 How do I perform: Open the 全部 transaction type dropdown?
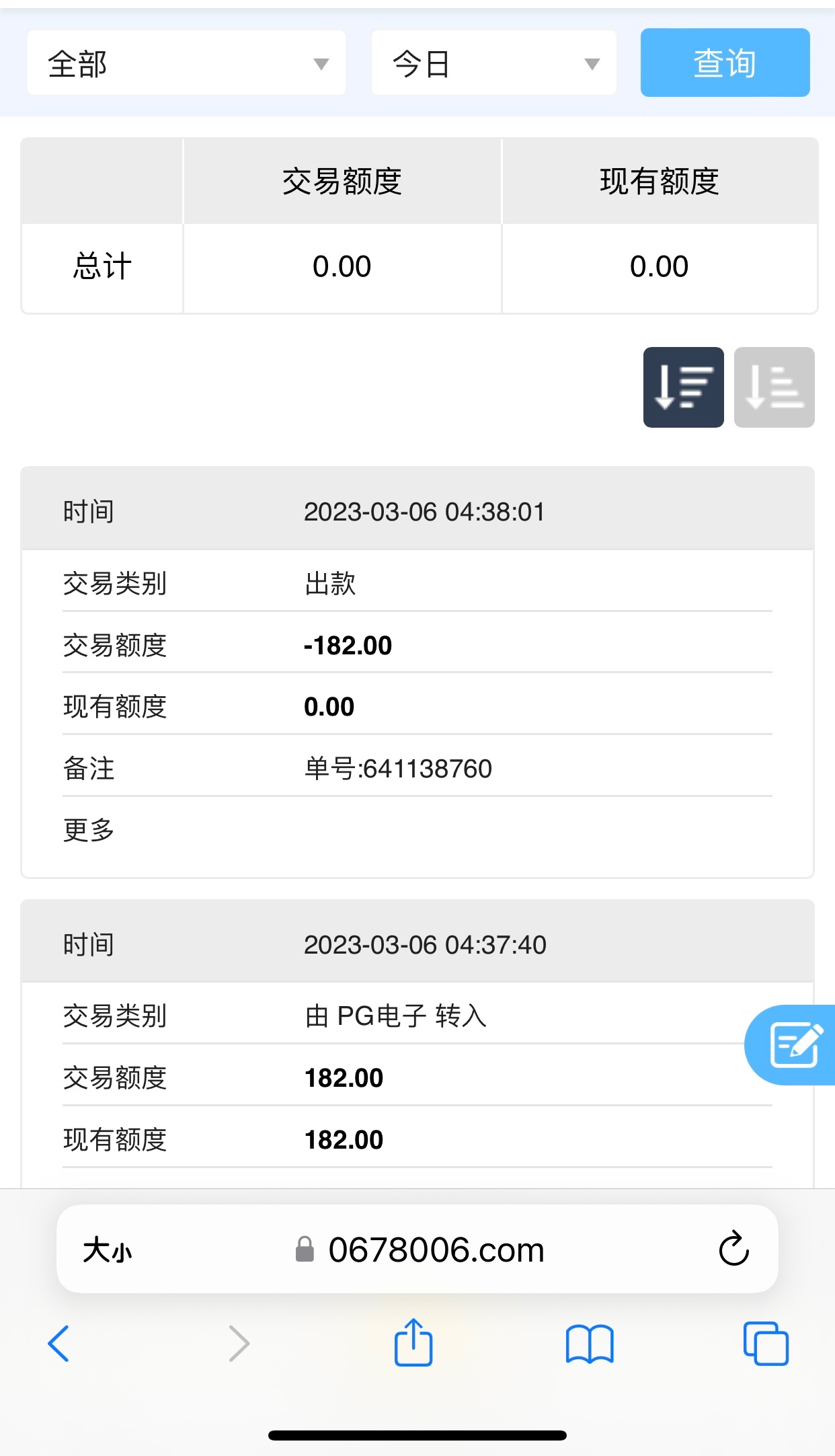pos(186,63)
